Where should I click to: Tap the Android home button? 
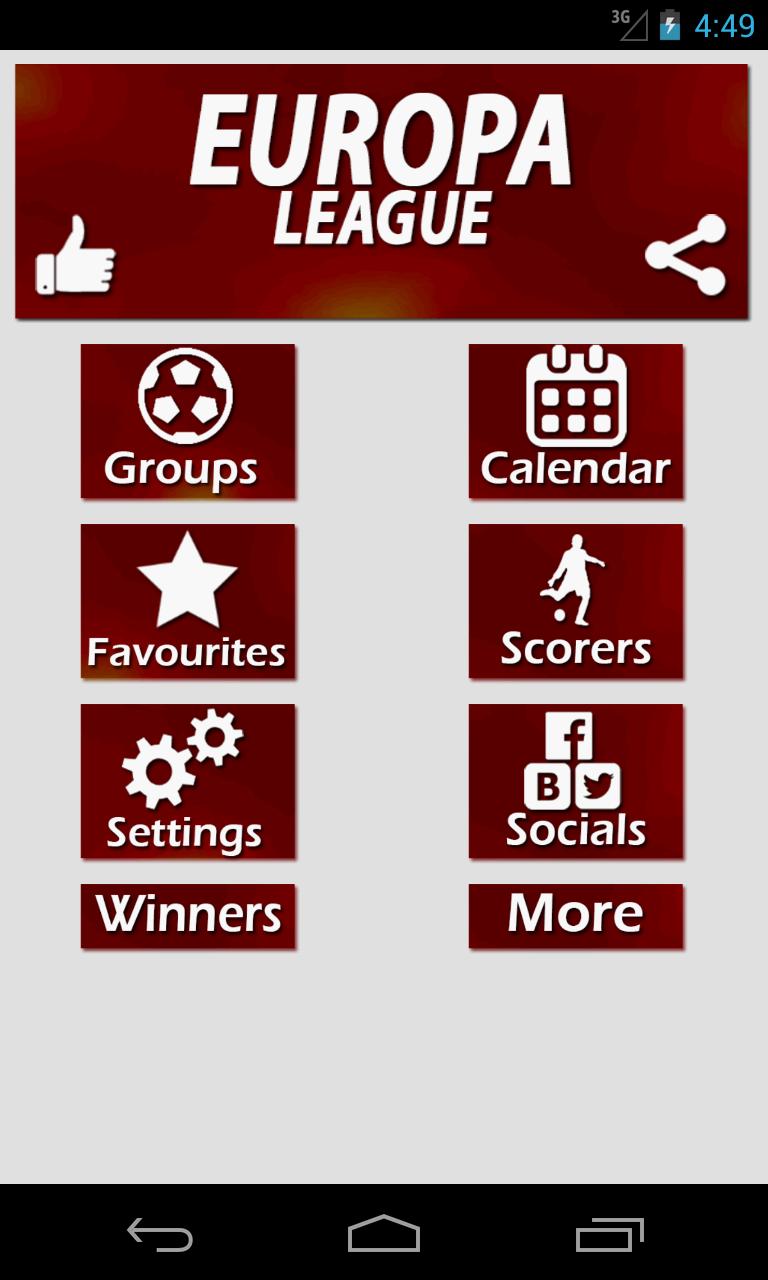(x=384, y=1237)
